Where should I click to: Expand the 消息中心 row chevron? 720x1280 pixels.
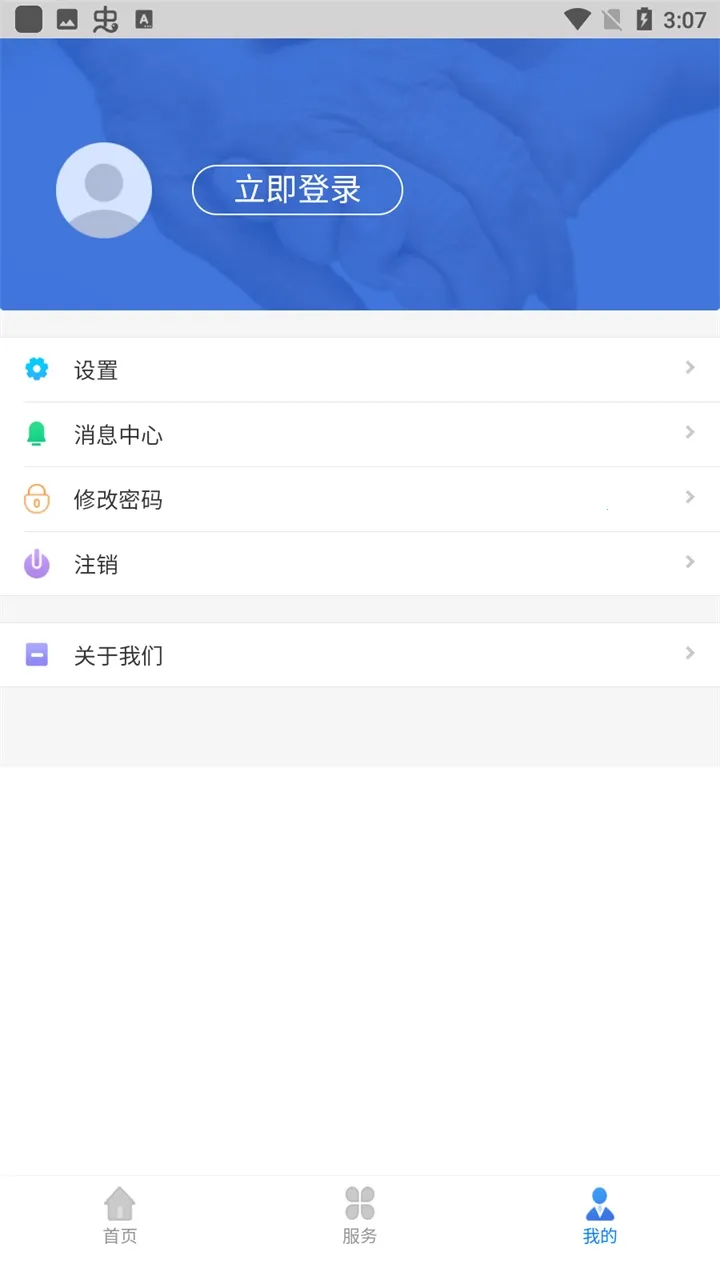689,433
